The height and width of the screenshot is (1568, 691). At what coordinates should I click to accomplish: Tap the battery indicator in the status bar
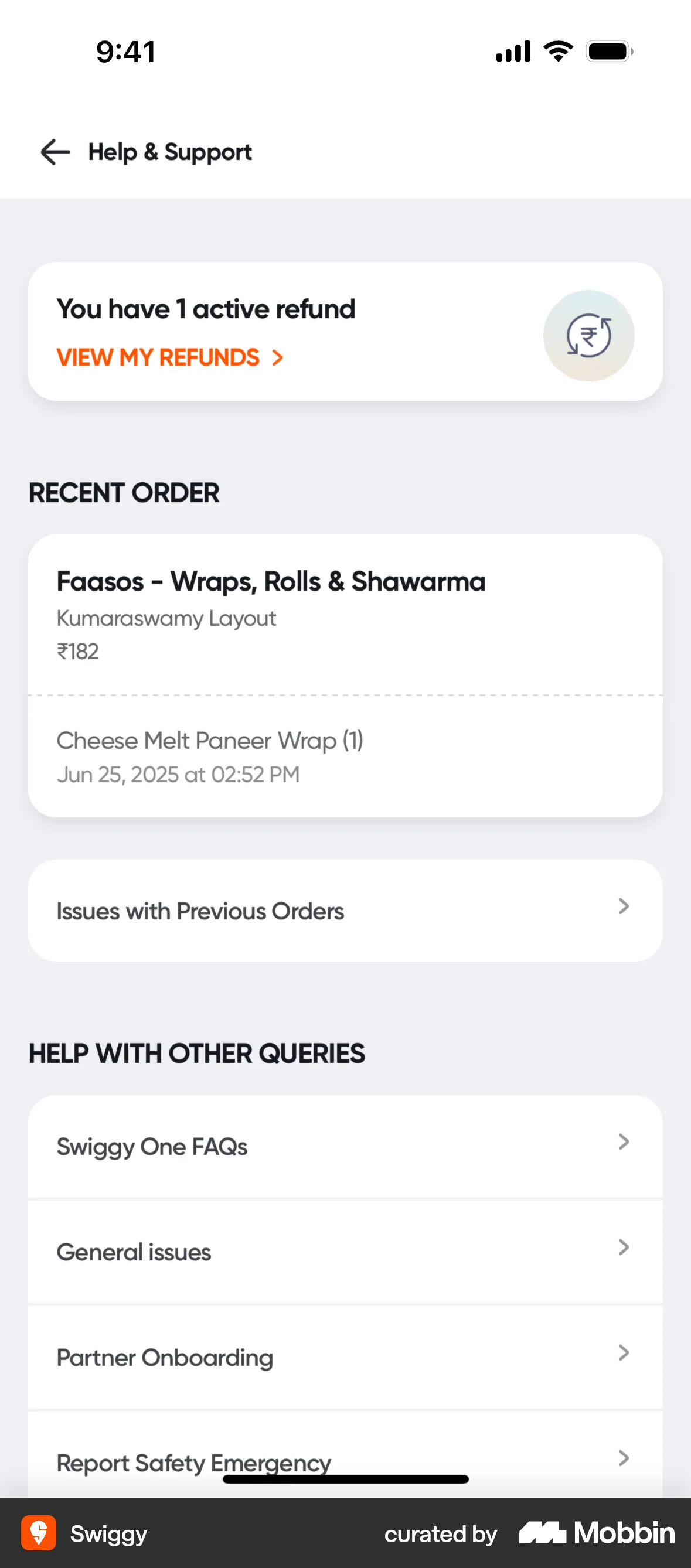click(608, 51)
